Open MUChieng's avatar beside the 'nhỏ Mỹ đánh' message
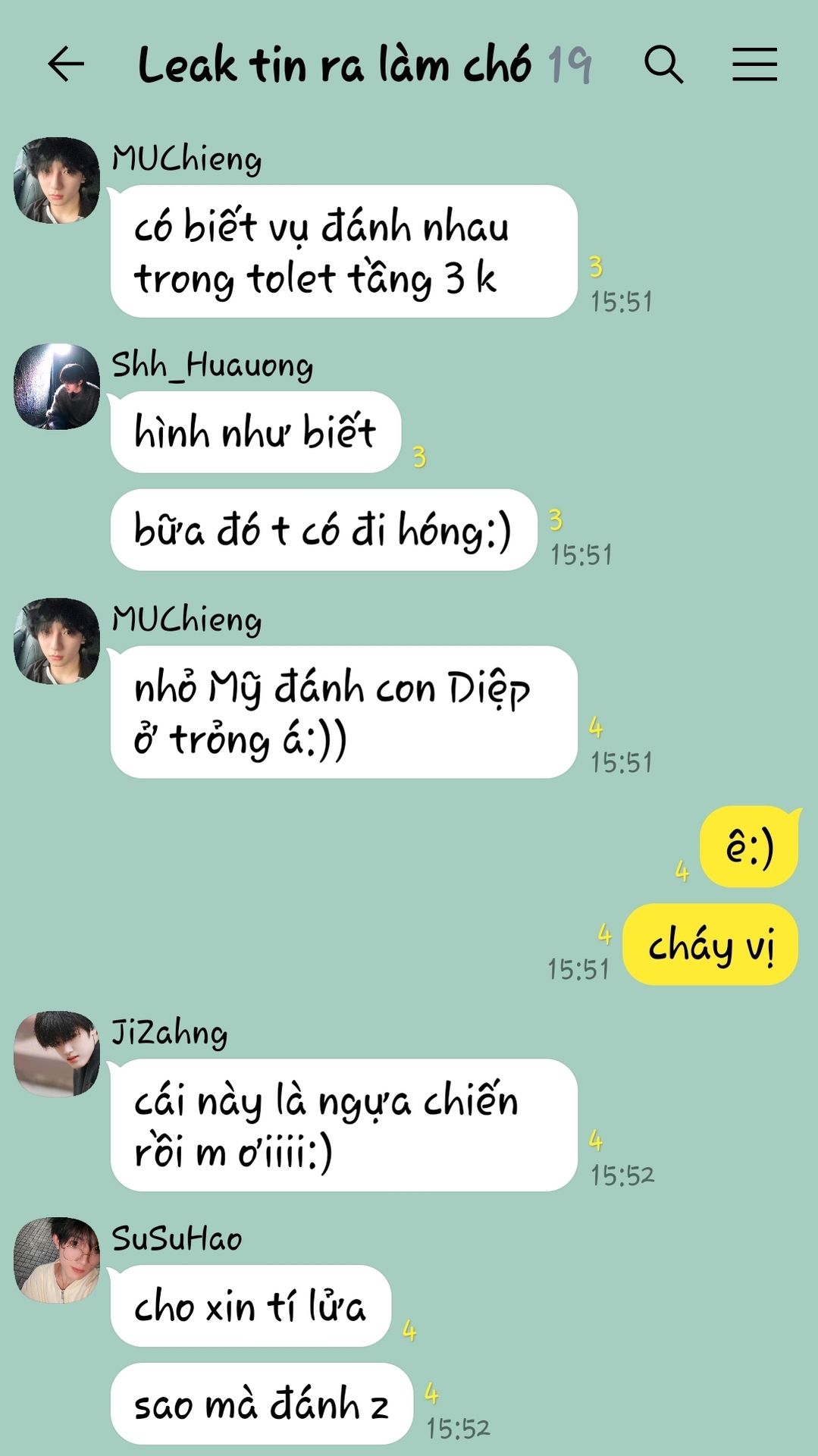Image resolution: width=818 pixels, height=1456 pixels. 57,642
